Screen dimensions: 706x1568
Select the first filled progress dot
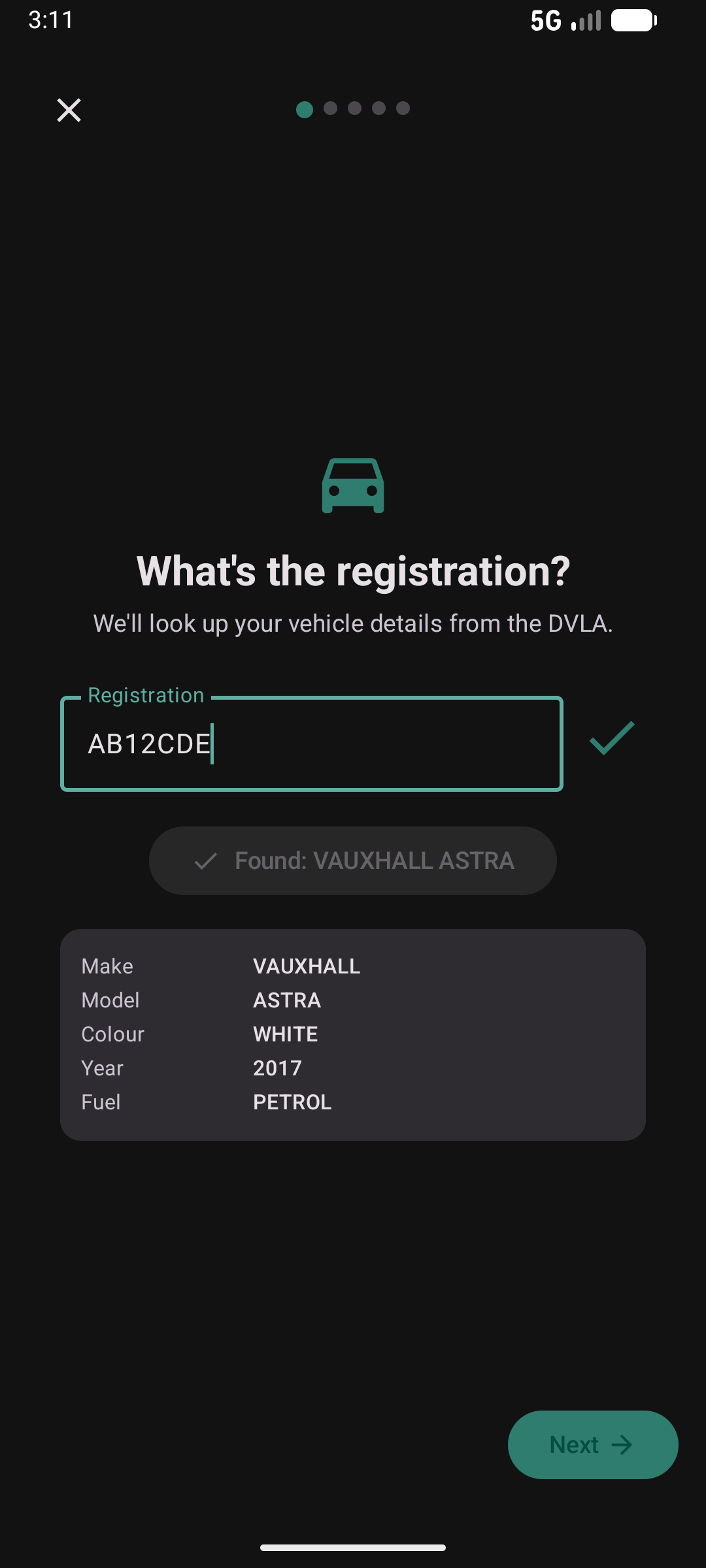pos(305,109)
